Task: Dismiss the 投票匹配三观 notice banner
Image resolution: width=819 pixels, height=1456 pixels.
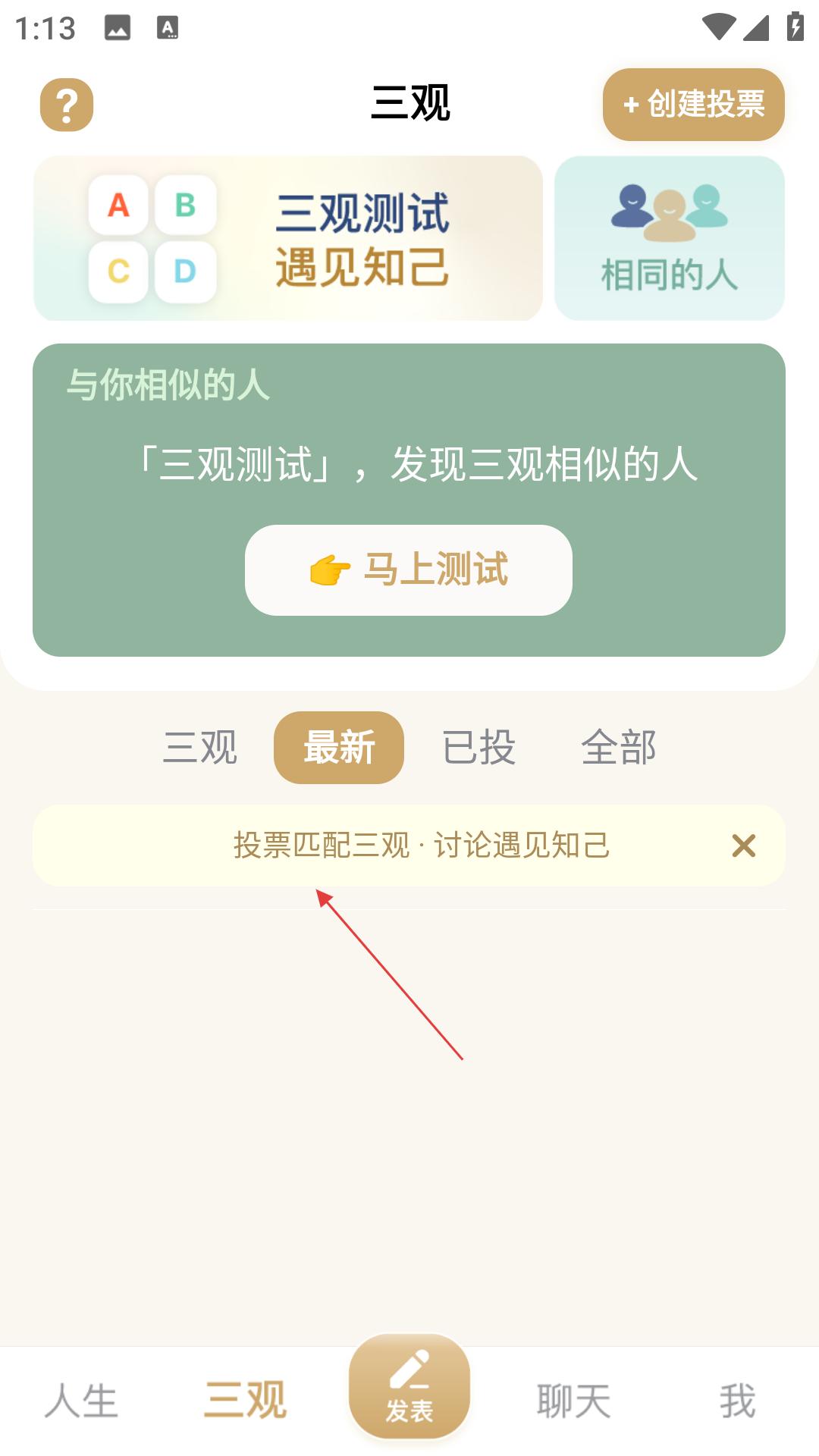Action: point(744,846)
